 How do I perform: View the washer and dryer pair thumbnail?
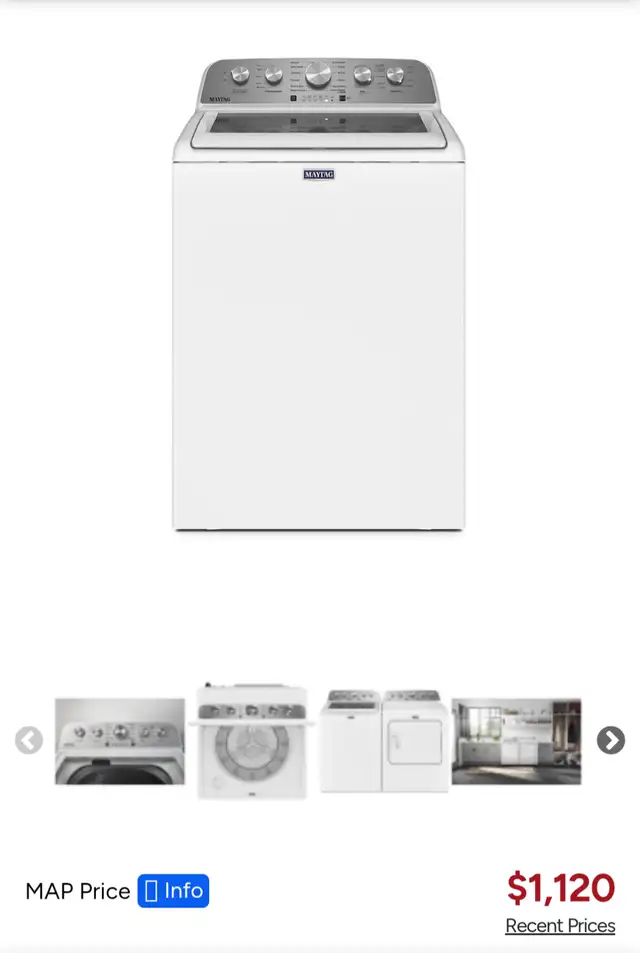pyautogui.click(x=384, y=741)
